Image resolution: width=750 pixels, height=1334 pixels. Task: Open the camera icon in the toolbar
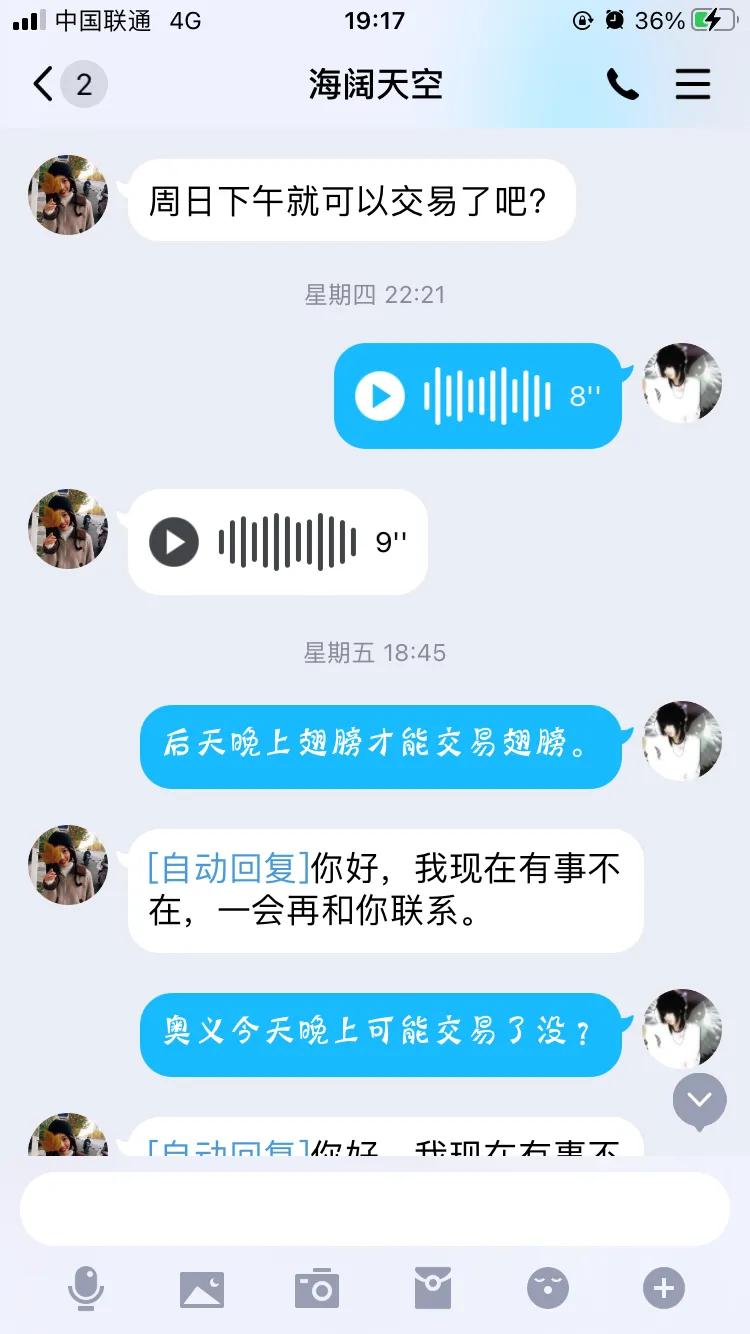316,1289
